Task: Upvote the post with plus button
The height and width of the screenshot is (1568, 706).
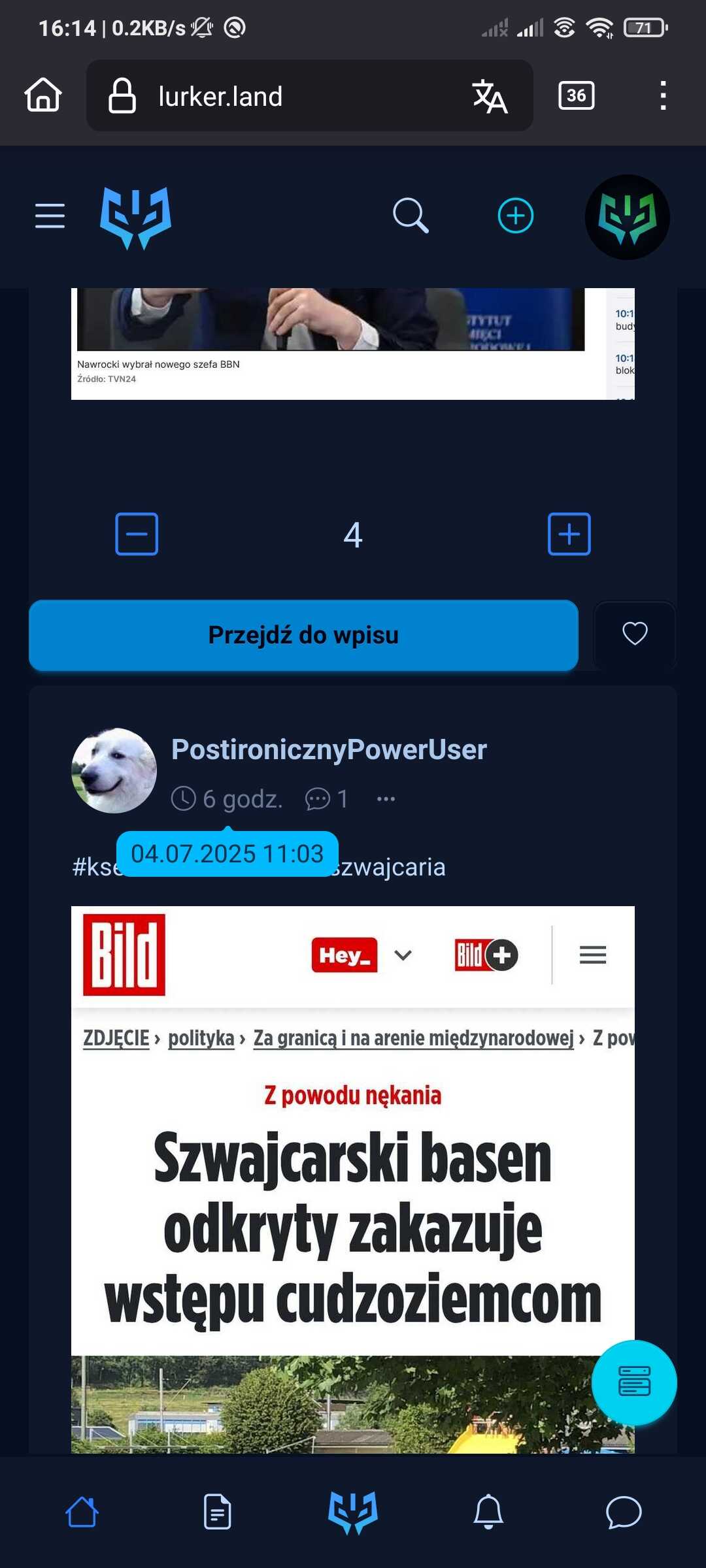Action: tap(569, 534)
